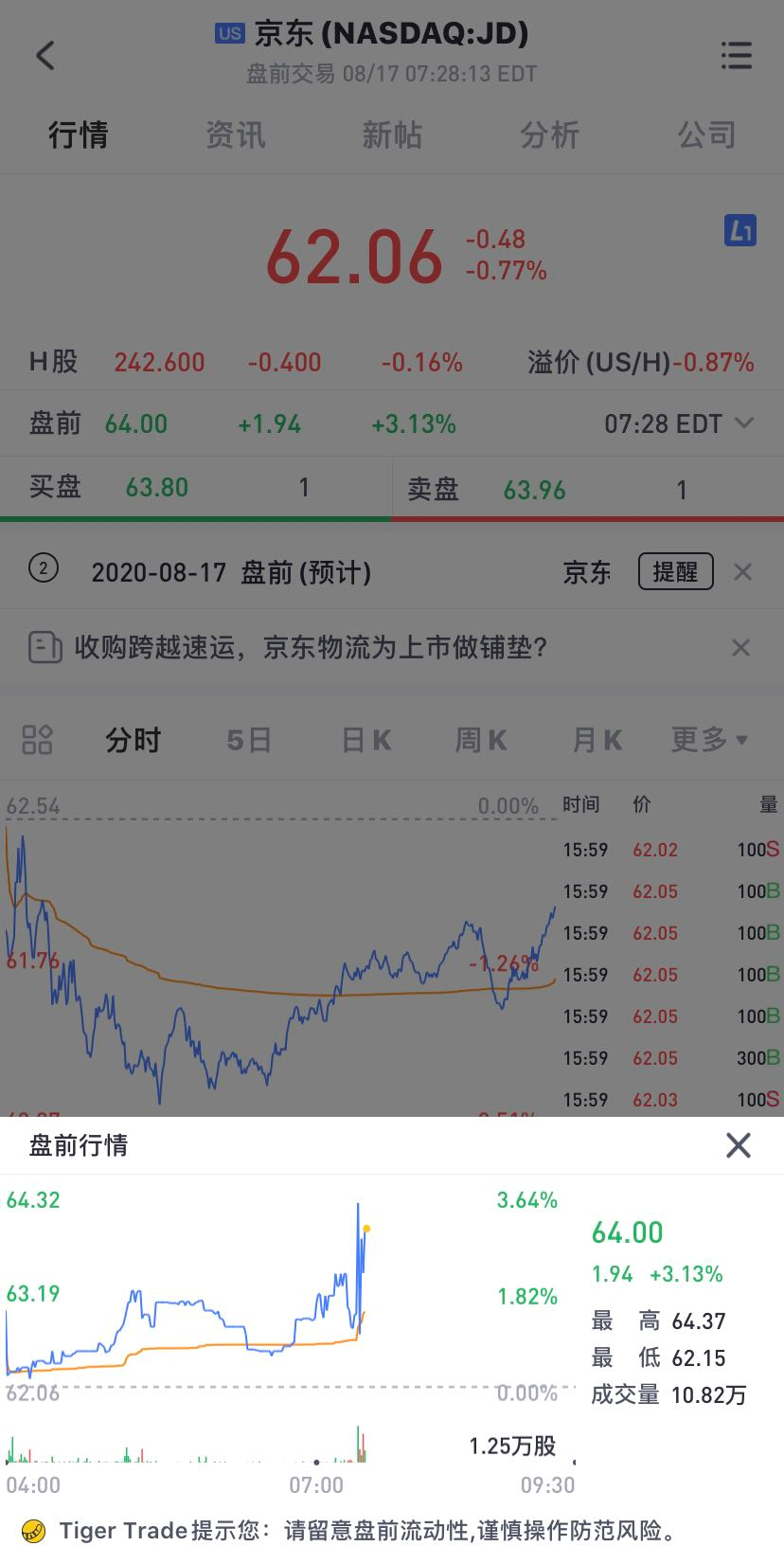Image resolution: width=784 pixels, height=1564 pixels.
Task: Tap the L1 quote level badge
Action: 740,230
